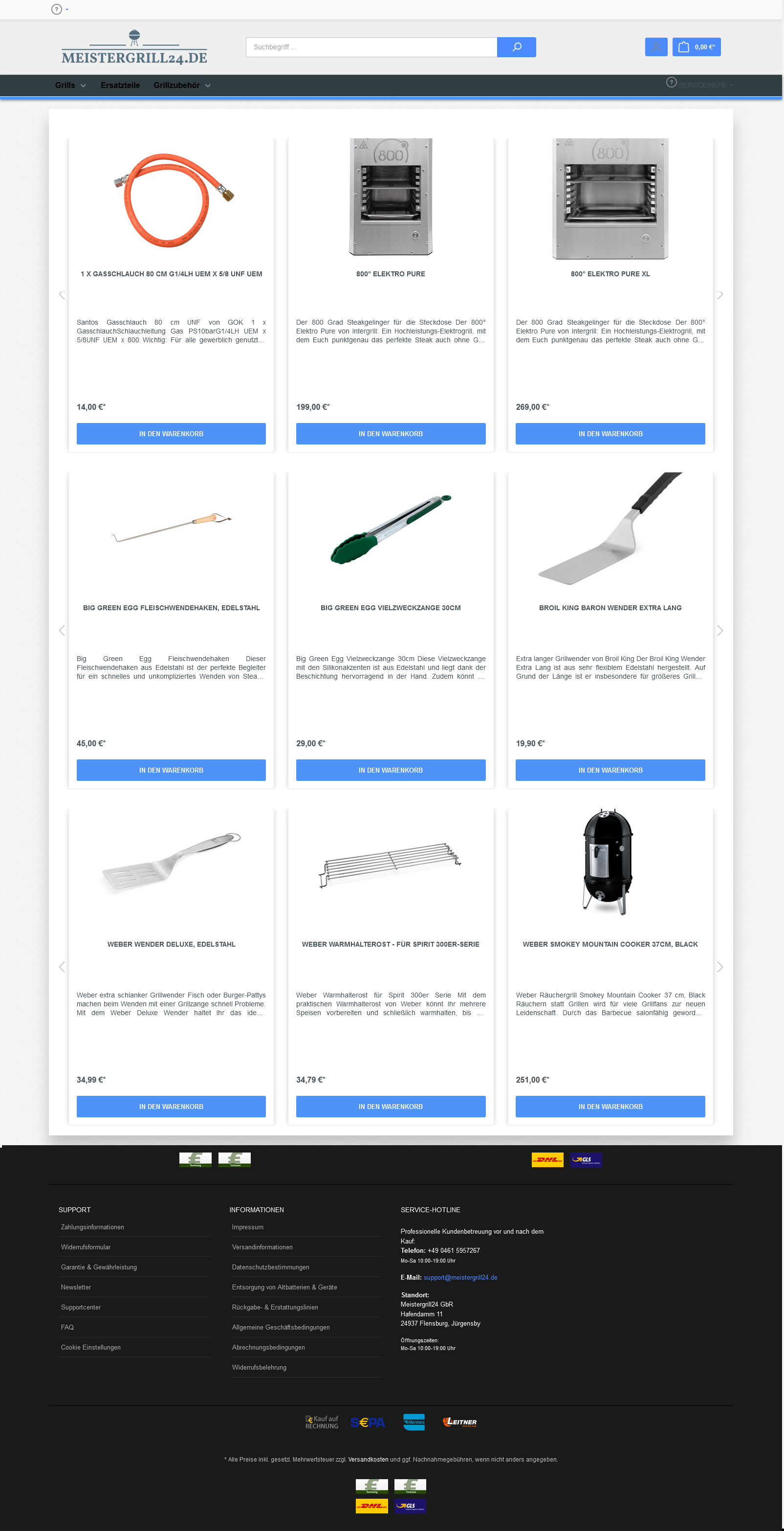Expand the Grills menu
The image size is (784, 1531).
coord(70,85)
